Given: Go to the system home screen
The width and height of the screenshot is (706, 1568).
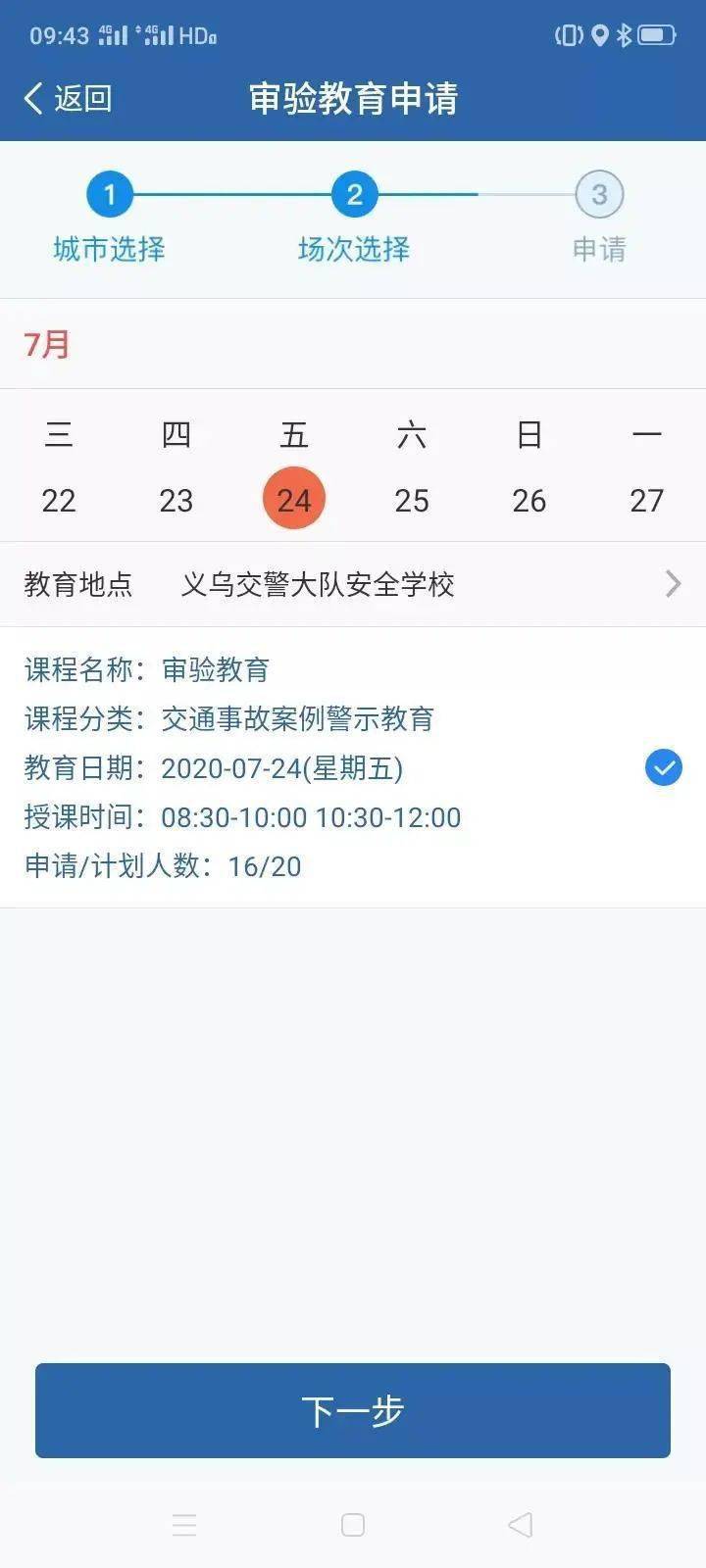Looking at the screenshot, I should click(x=353, y=1525).
